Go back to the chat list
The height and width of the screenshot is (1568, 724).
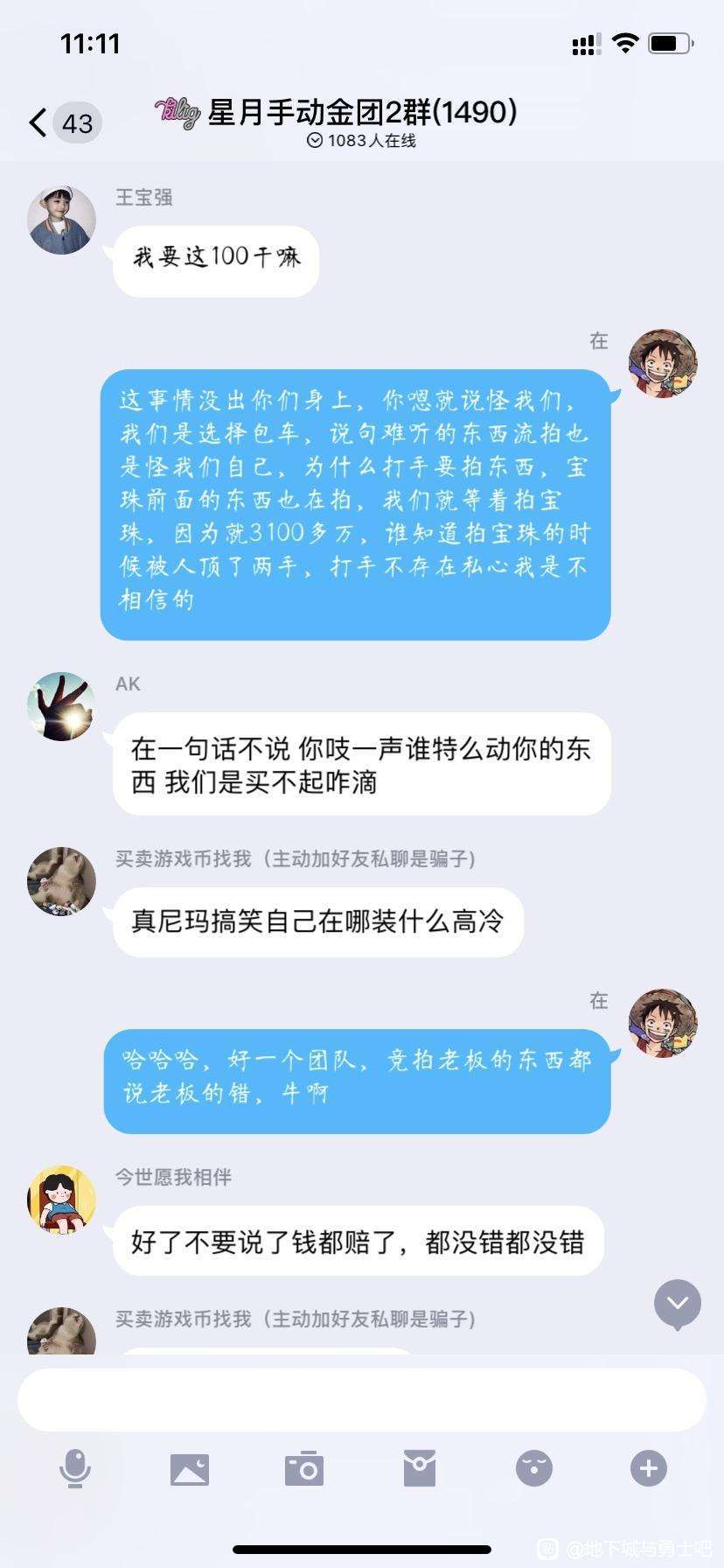pyautogui.click(x=38, y=122)
